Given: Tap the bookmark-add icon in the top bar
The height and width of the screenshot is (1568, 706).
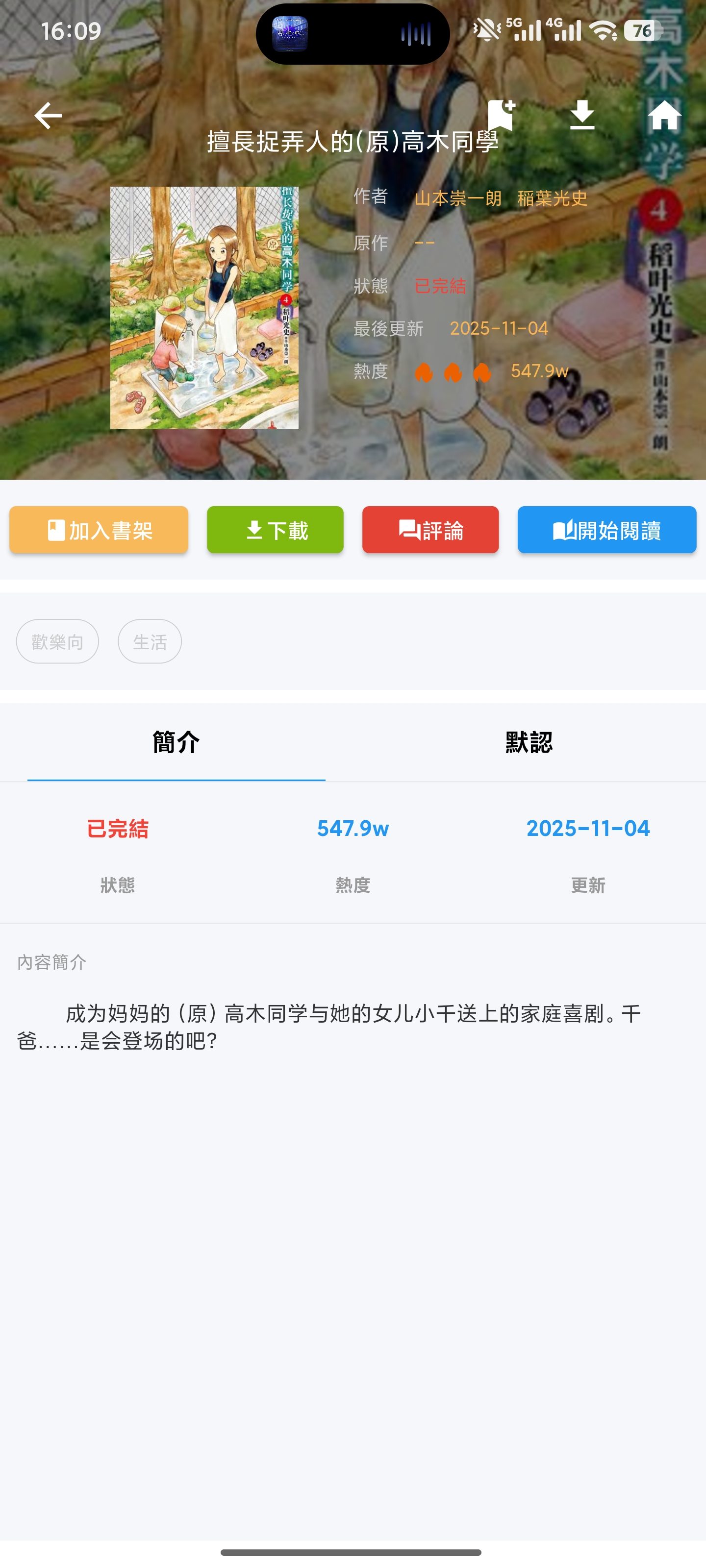Looking at the screenshot, I should tap(501, 115).
